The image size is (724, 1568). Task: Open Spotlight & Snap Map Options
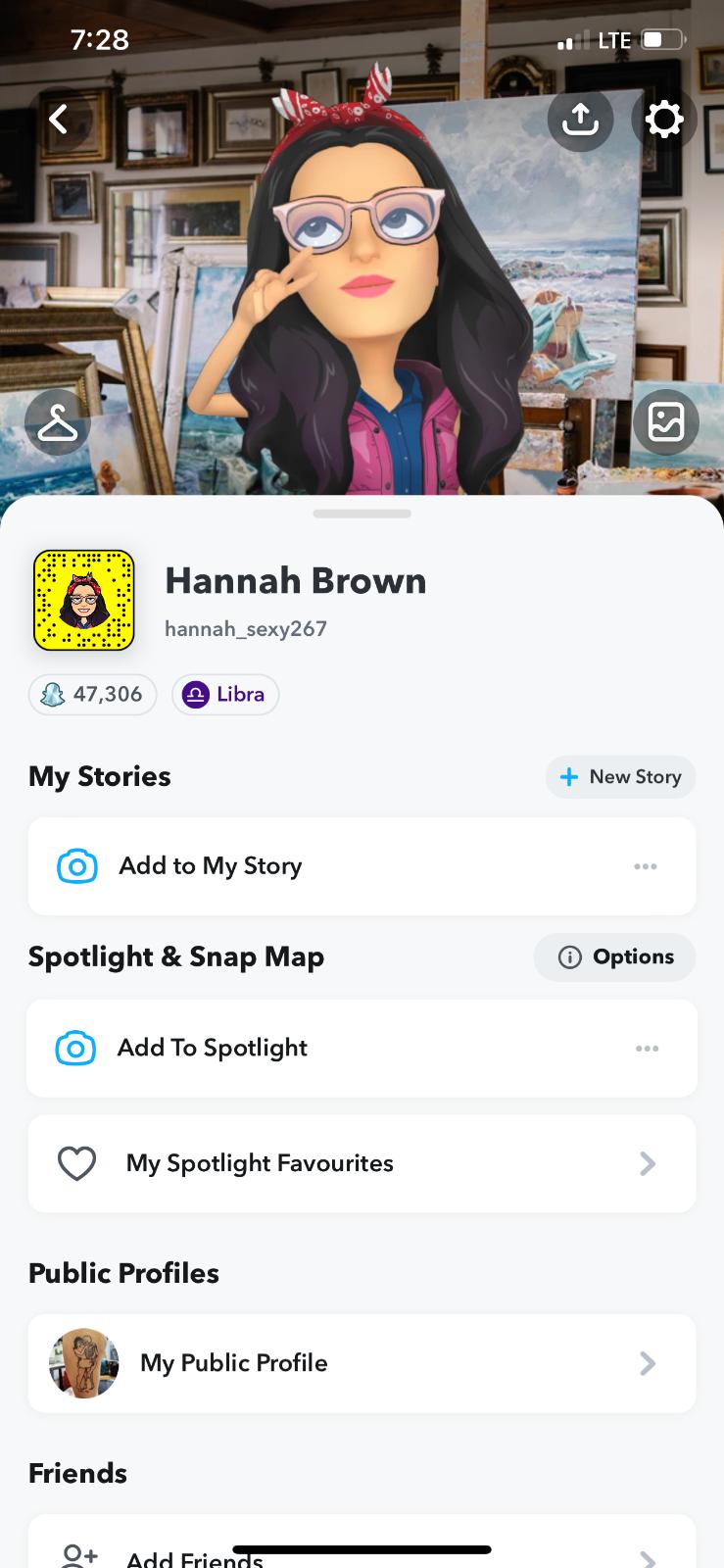pyautogui.click(x=615, y=956)
